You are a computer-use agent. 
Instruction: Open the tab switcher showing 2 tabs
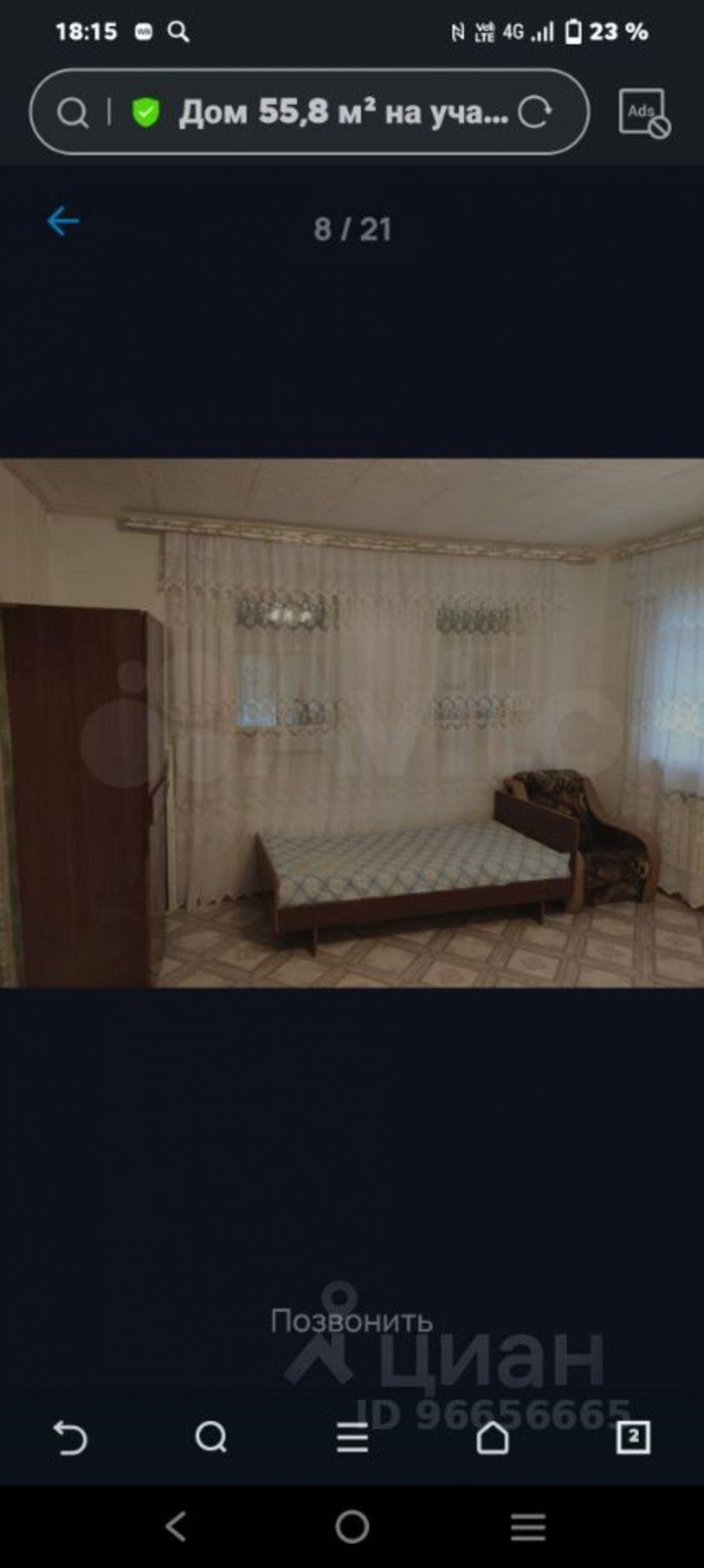(x=633, y=1437)
